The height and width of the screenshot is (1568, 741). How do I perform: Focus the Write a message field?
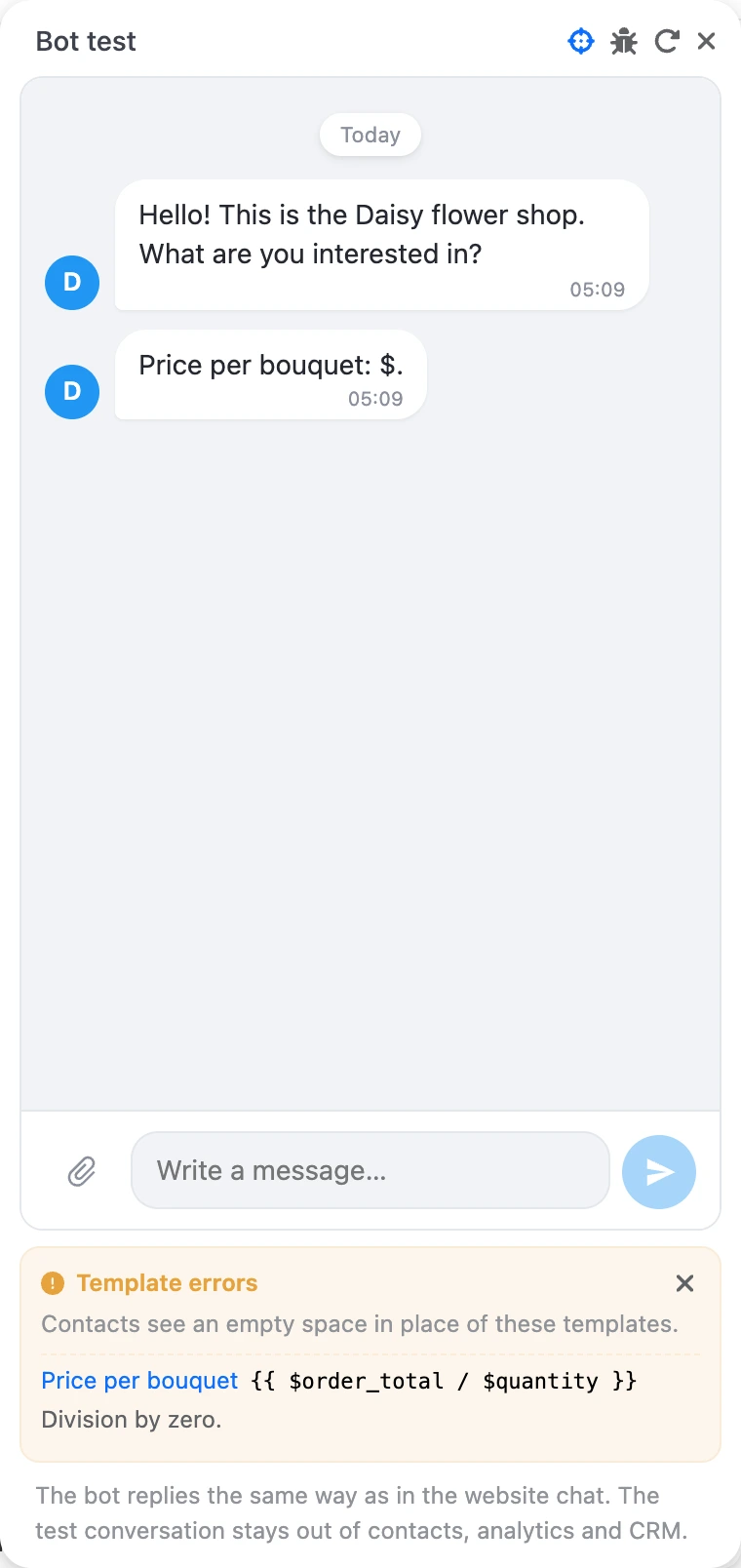tap(370, 1170)
